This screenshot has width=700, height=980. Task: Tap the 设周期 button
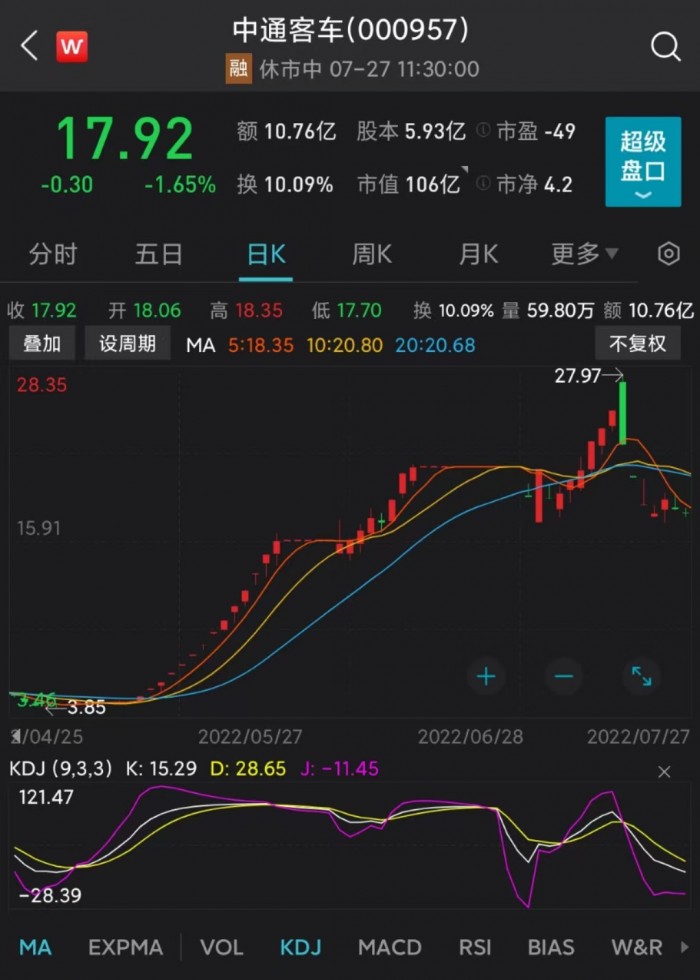click(x=127, y=344)
